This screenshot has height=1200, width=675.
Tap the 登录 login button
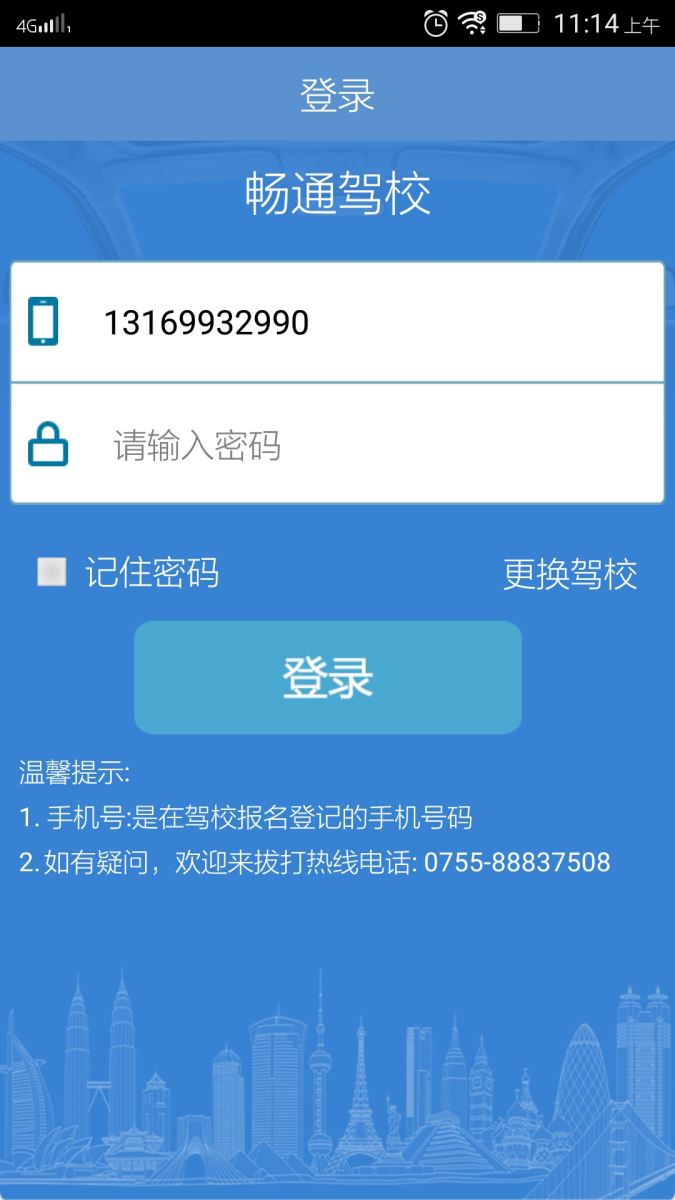[x=328, y=677]
